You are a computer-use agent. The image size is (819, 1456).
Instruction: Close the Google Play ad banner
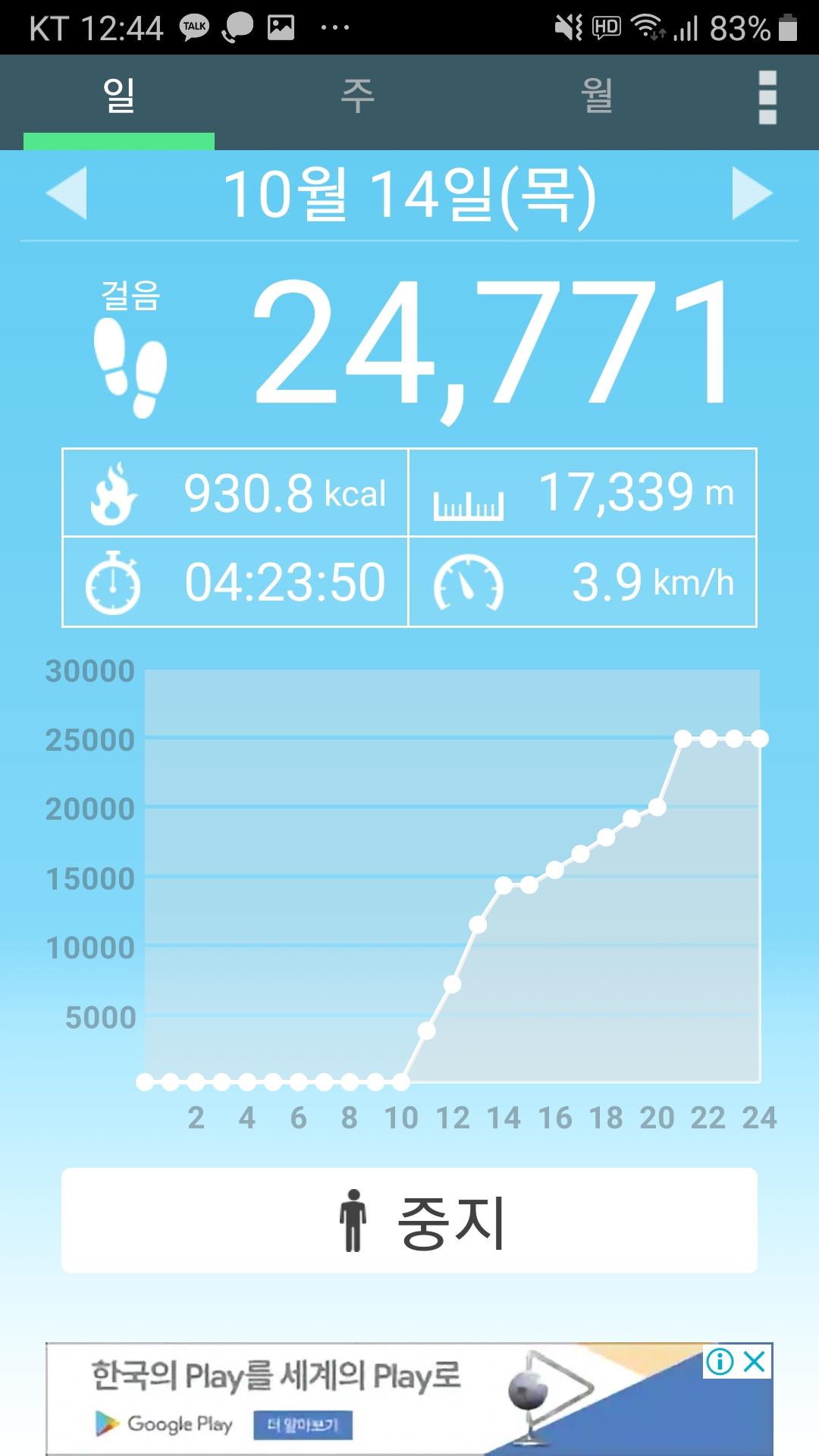(x=755, y=1362)
